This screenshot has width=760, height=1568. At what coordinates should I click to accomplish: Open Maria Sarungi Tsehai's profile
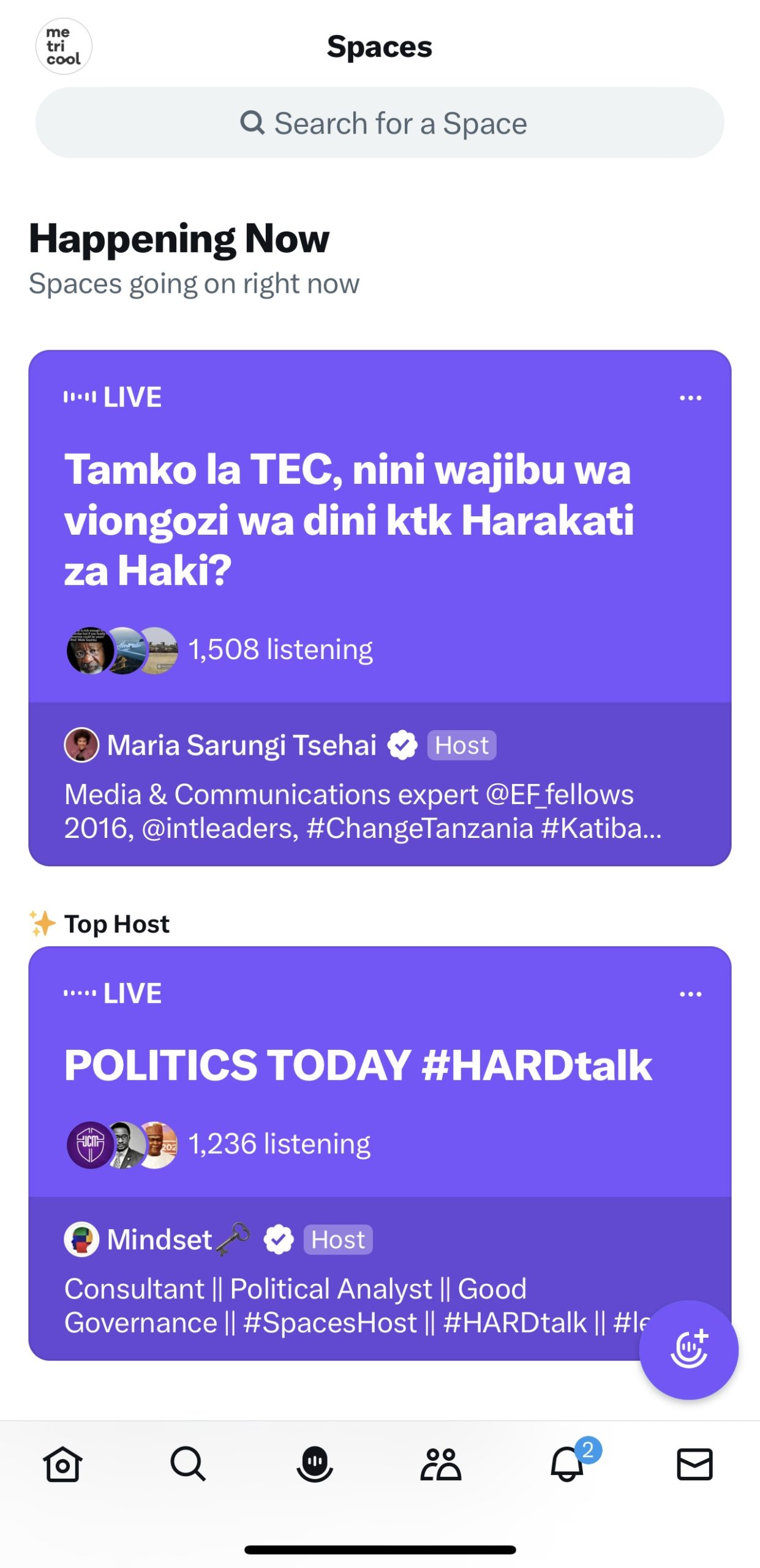pyautogui.click(x=242, y=744)
